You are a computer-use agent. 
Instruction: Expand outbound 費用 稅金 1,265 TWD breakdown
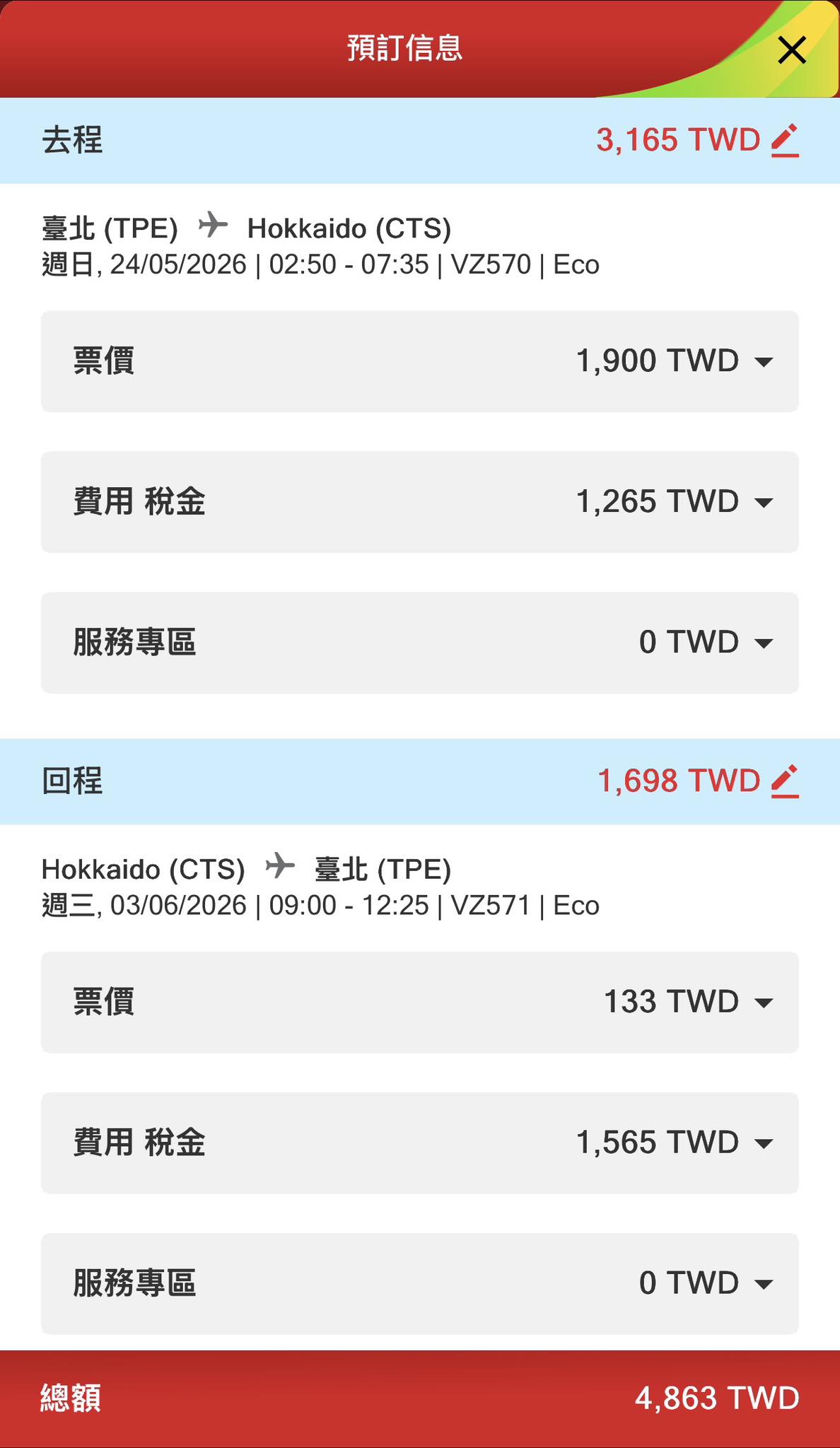pos(764,503)
